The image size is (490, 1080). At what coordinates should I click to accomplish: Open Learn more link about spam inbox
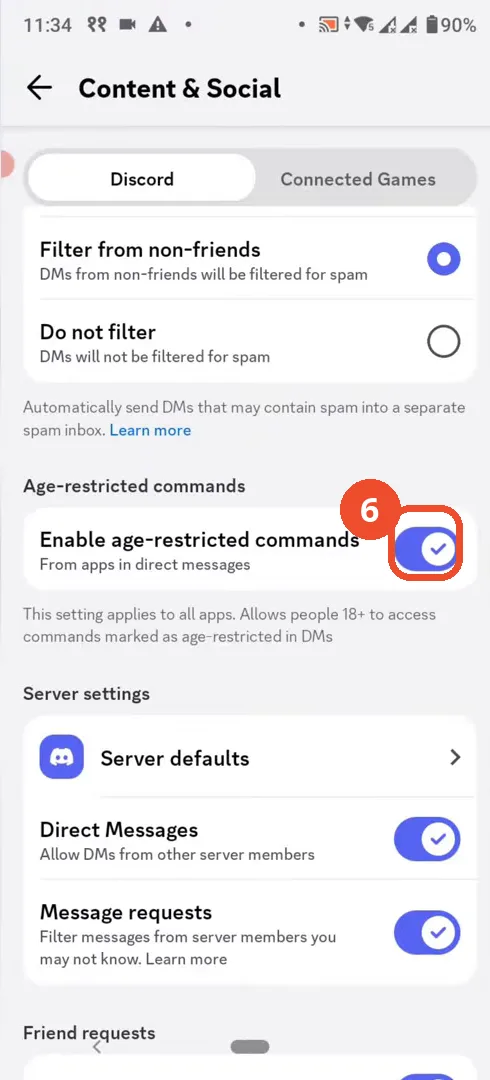point(150,430)
